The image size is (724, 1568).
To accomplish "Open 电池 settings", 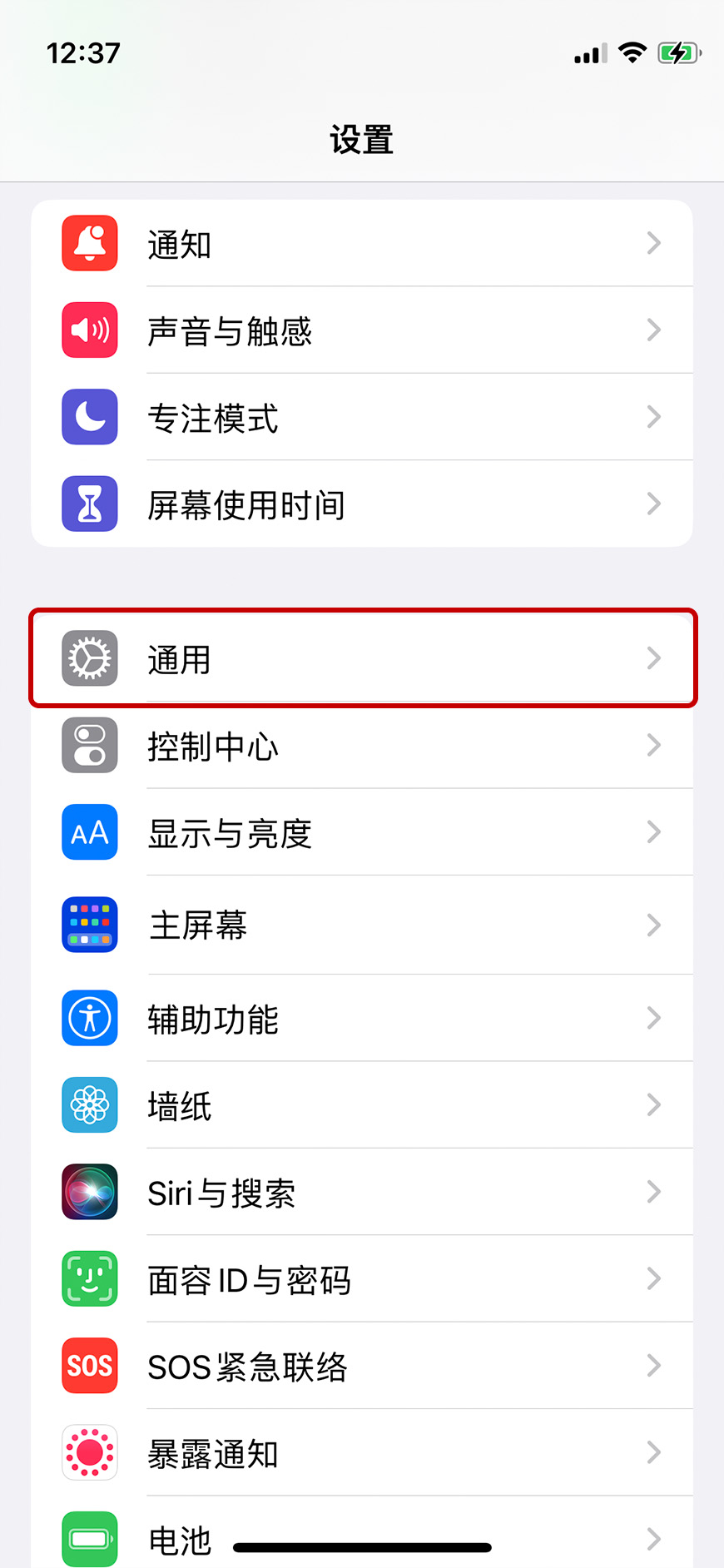I will coord(362,1536).
